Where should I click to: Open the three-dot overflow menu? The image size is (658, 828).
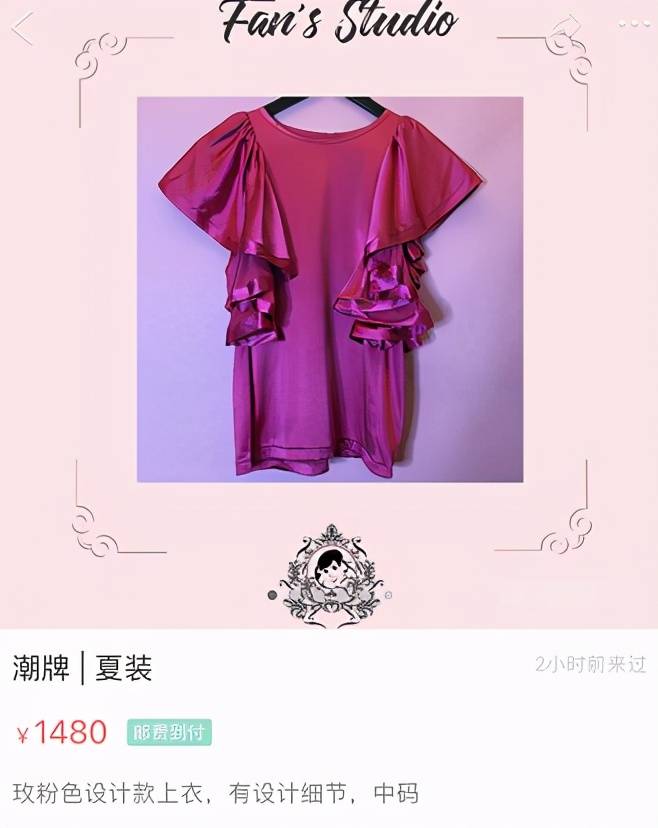click(x=634, y=25)
